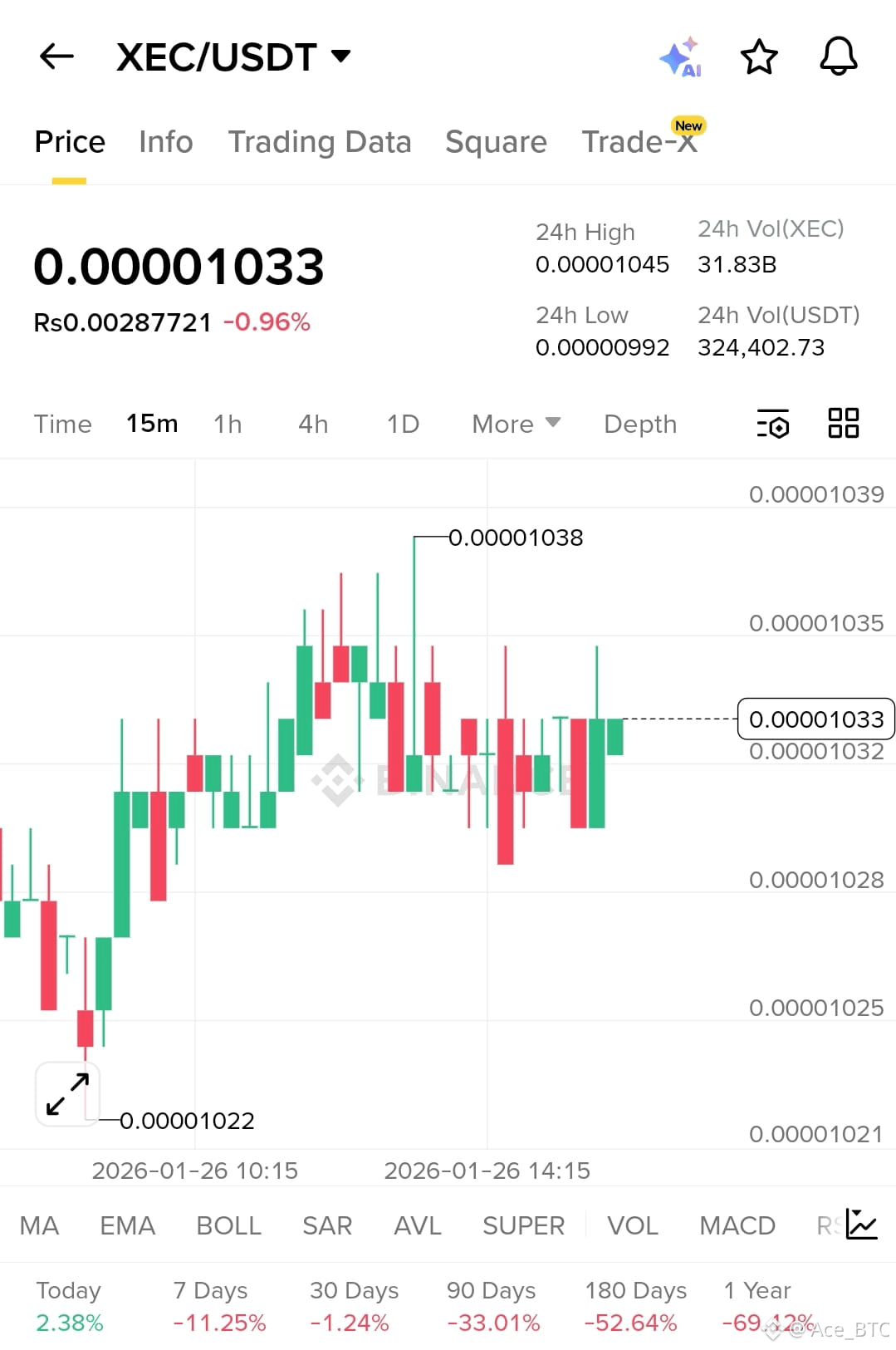Switch to the Trading Data tab
This screenshot has height=1350, width=896.
coord(320,141)
